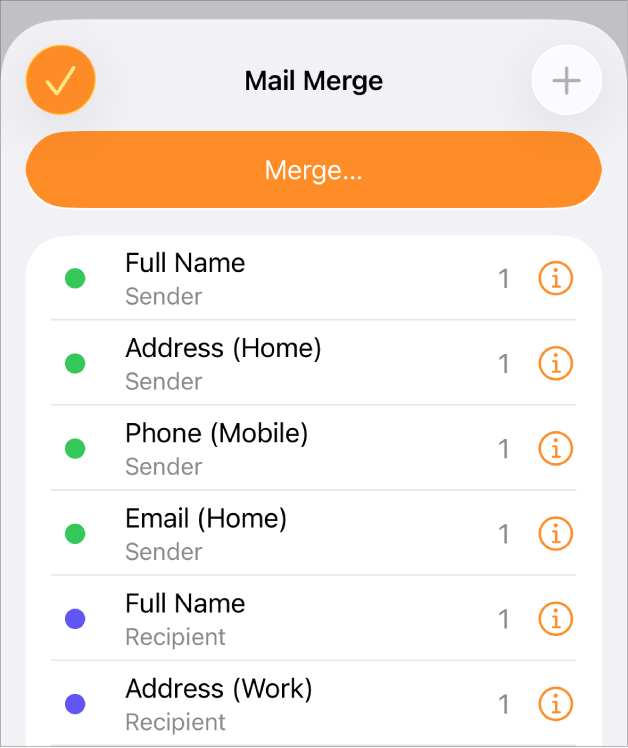Show info for Phone (Mobile)
This screenshot has height=748, width=628.
556,449
